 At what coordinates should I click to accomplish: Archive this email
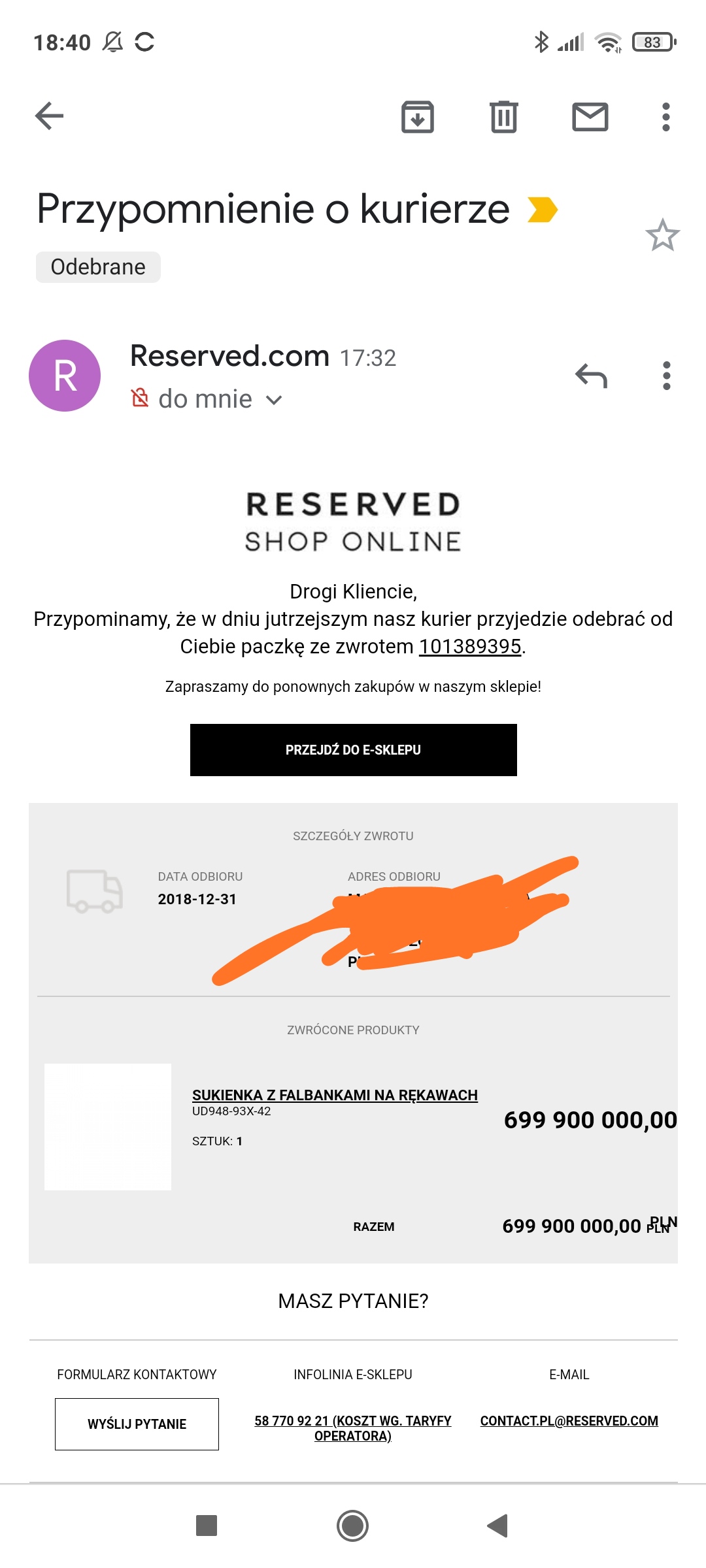tap(418, 117)
